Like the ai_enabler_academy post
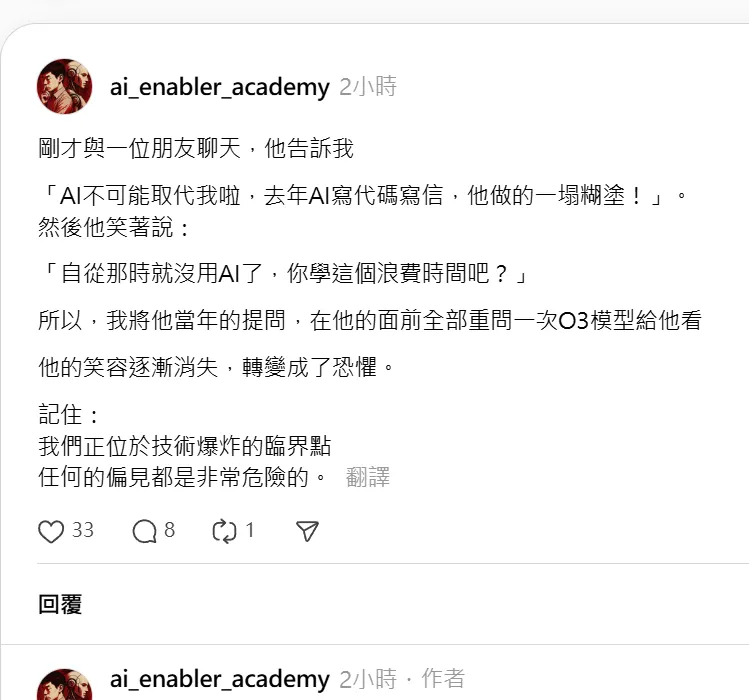The width and height of the screenshot is (749, 700). [52, 531]
